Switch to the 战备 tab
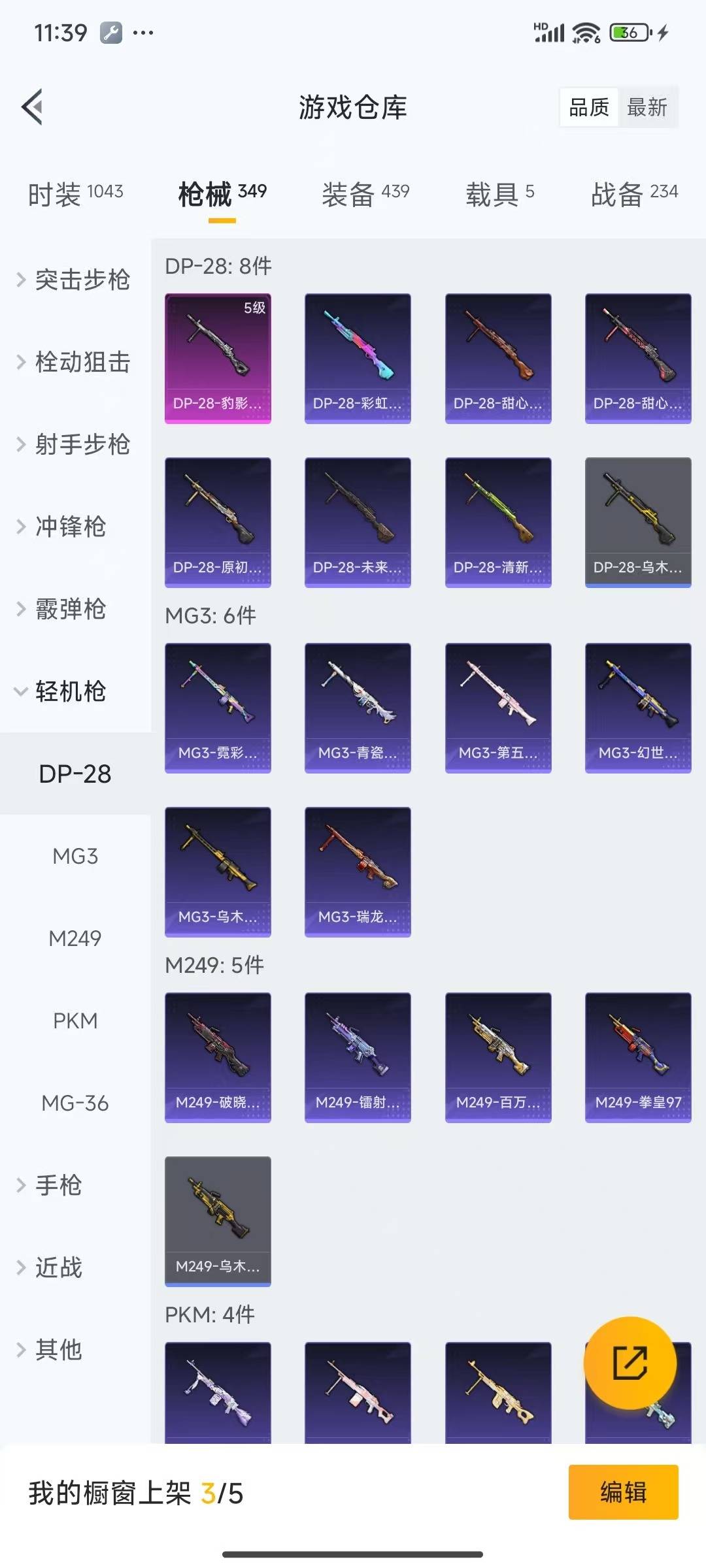This screenshot has width=706, height=1568. point(633,194)
